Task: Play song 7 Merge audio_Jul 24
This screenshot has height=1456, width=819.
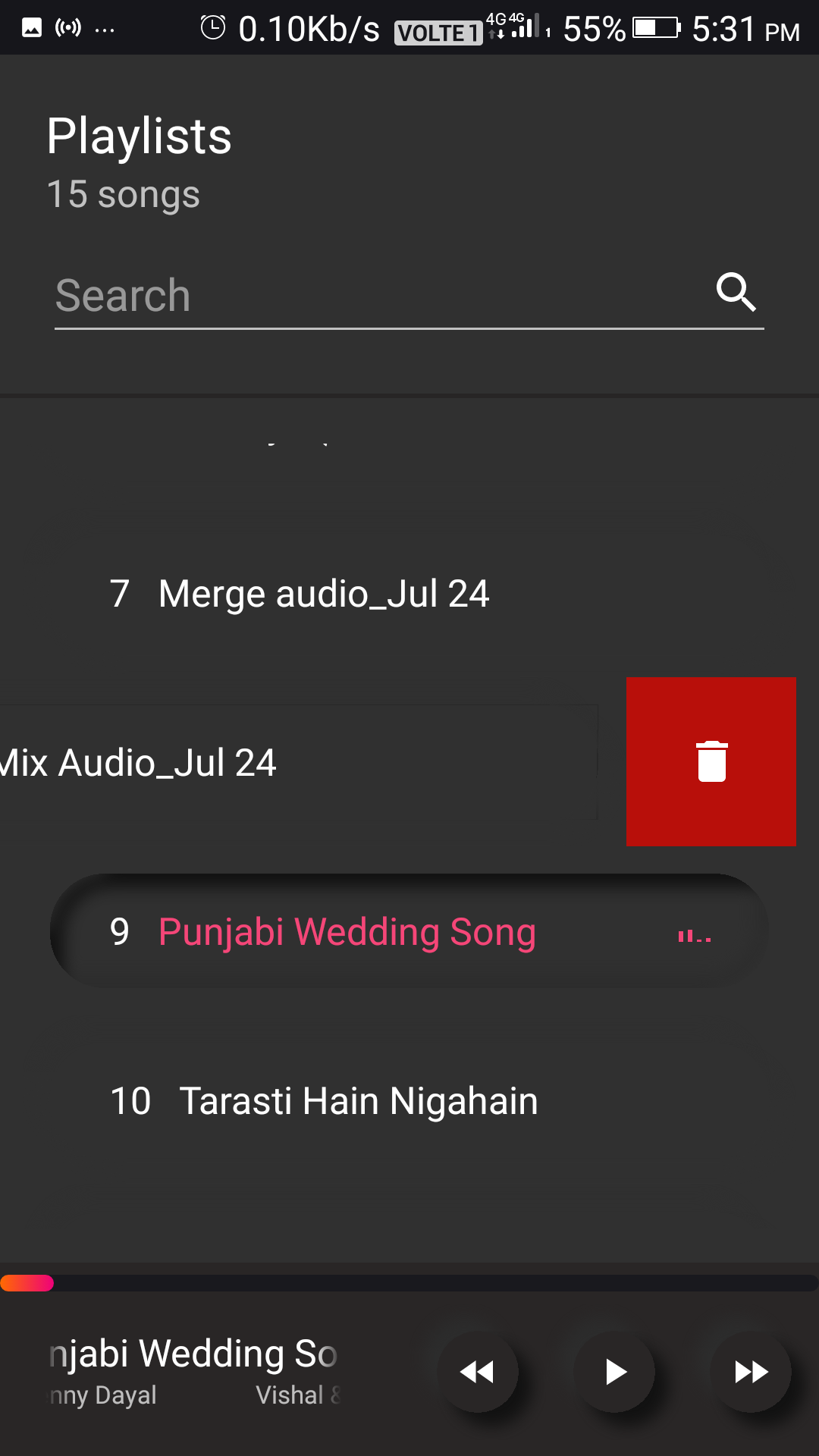Action: [x=324, y=594]
